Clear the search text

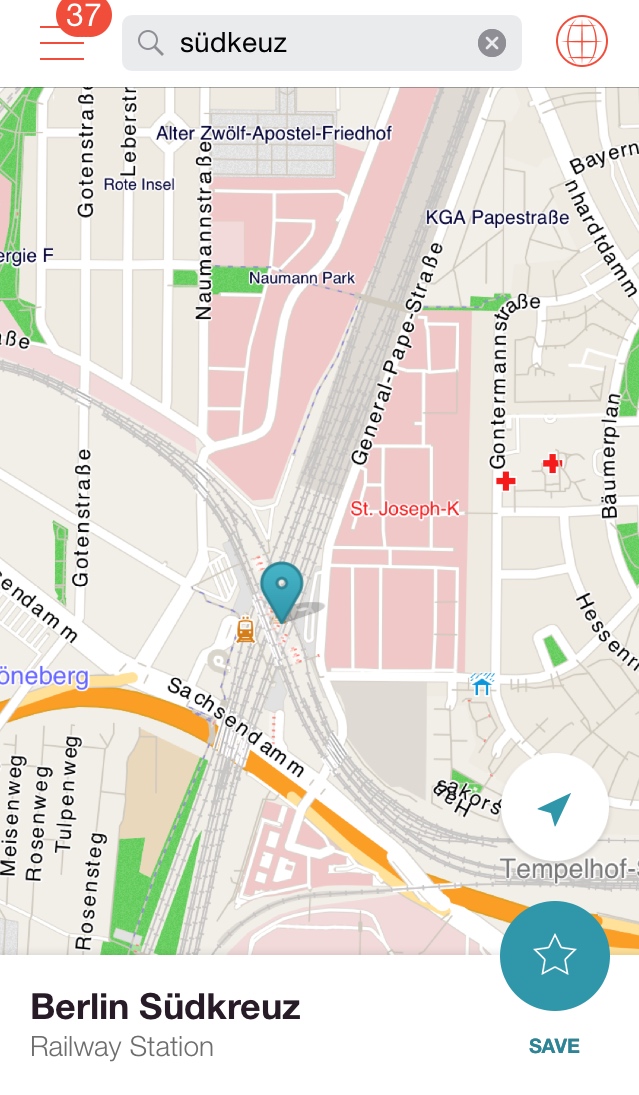[491, 43]
